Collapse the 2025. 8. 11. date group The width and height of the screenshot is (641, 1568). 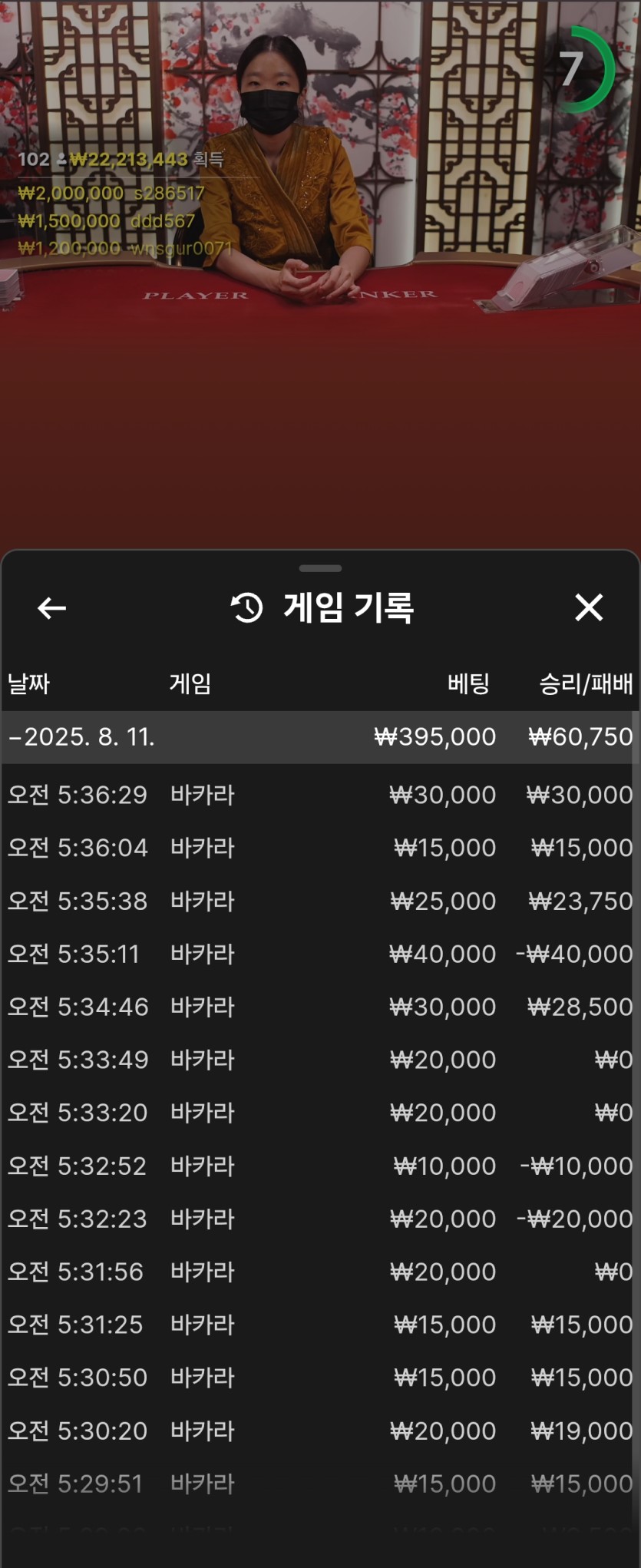coord(81,737)
